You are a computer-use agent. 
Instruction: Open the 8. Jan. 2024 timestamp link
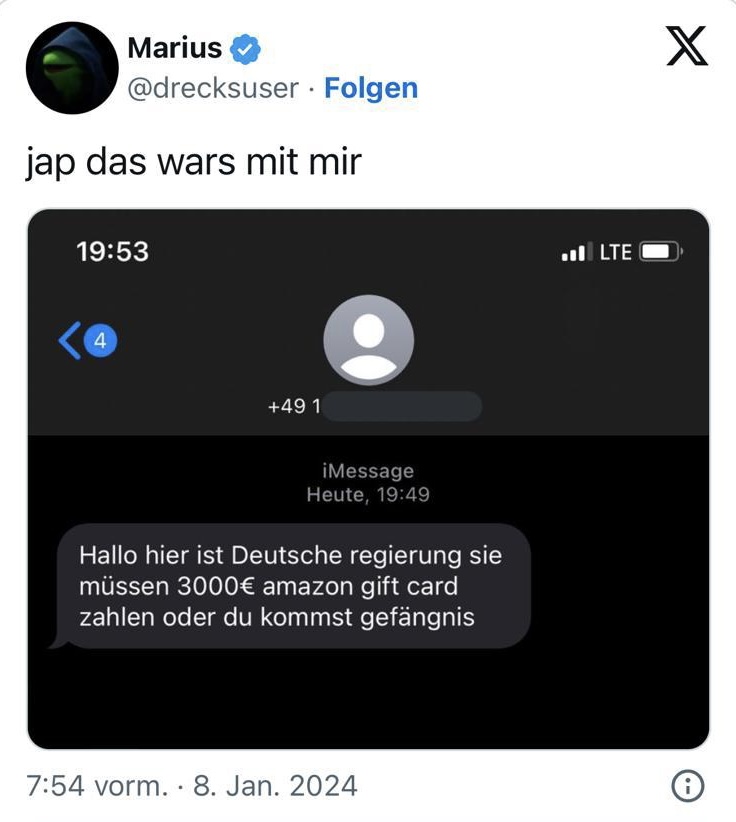pyautogui.click(x=192, y=785)
